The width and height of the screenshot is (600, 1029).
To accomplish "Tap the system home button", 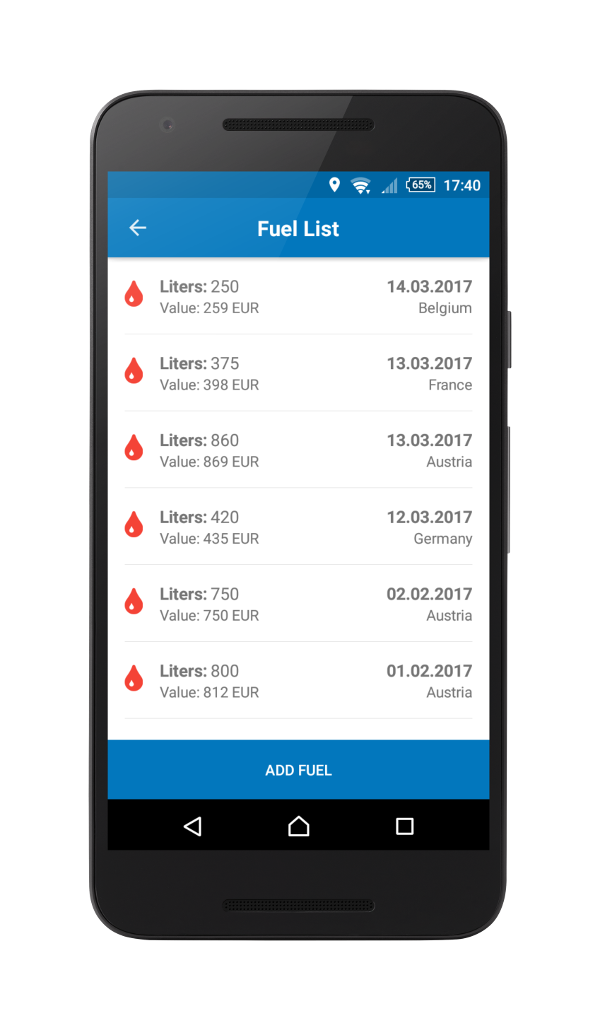I will pyautogui.click(x=299, y=826).
